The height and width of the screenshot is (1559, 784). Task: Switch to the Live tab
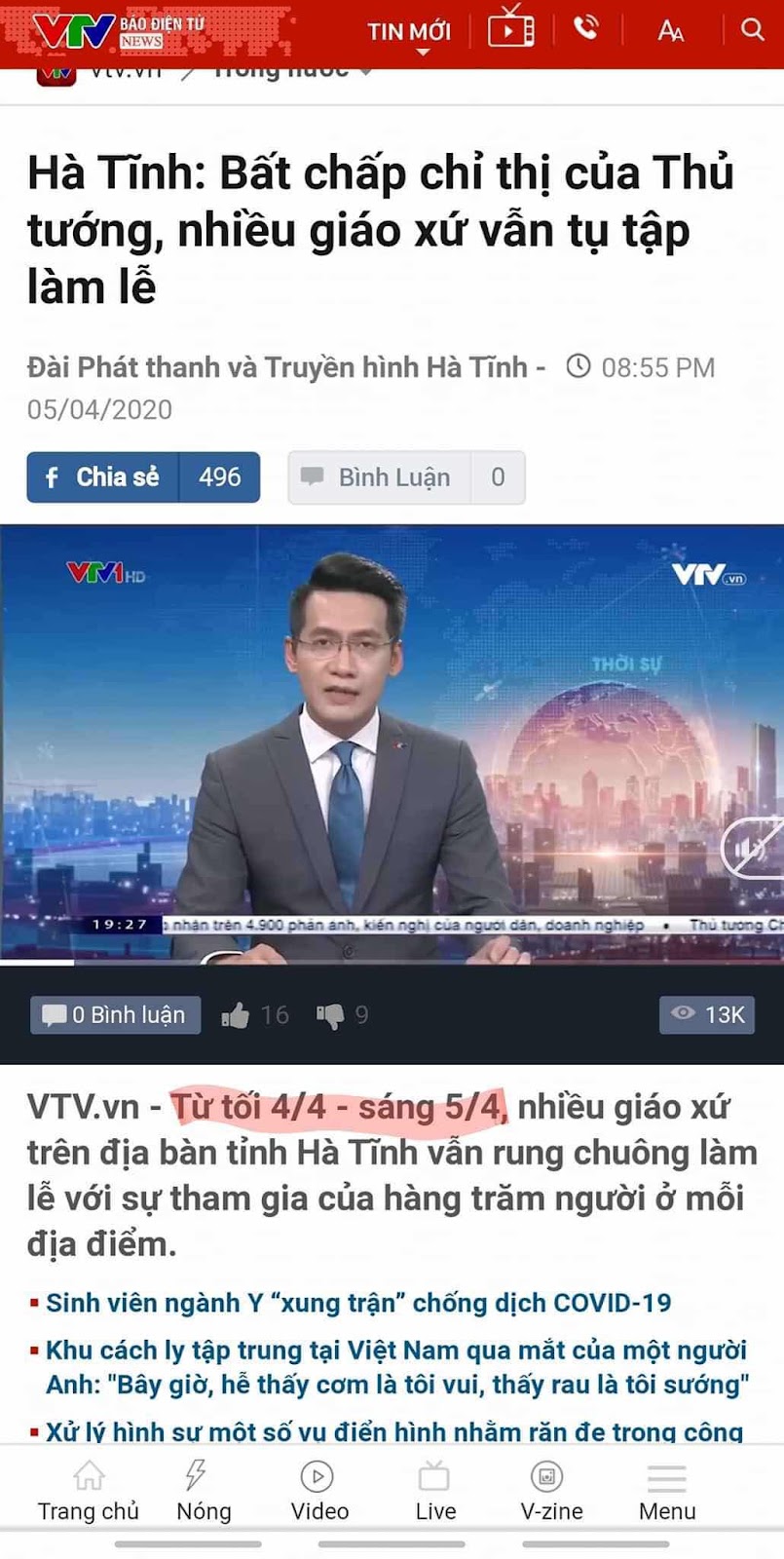tap(435, 1491)
